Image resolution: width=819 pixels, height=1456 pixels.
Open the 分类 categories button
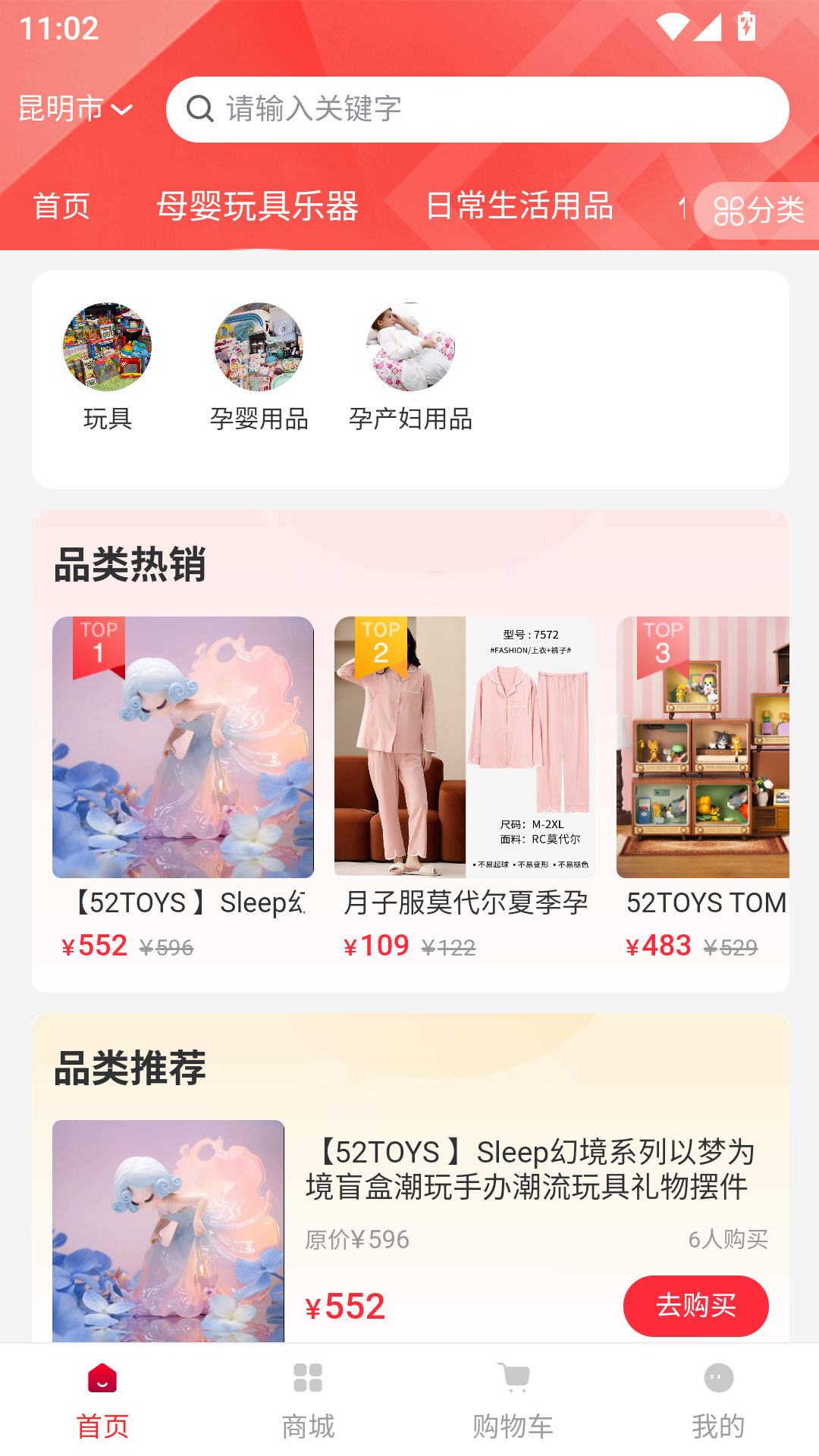click(x=758, y=211)
